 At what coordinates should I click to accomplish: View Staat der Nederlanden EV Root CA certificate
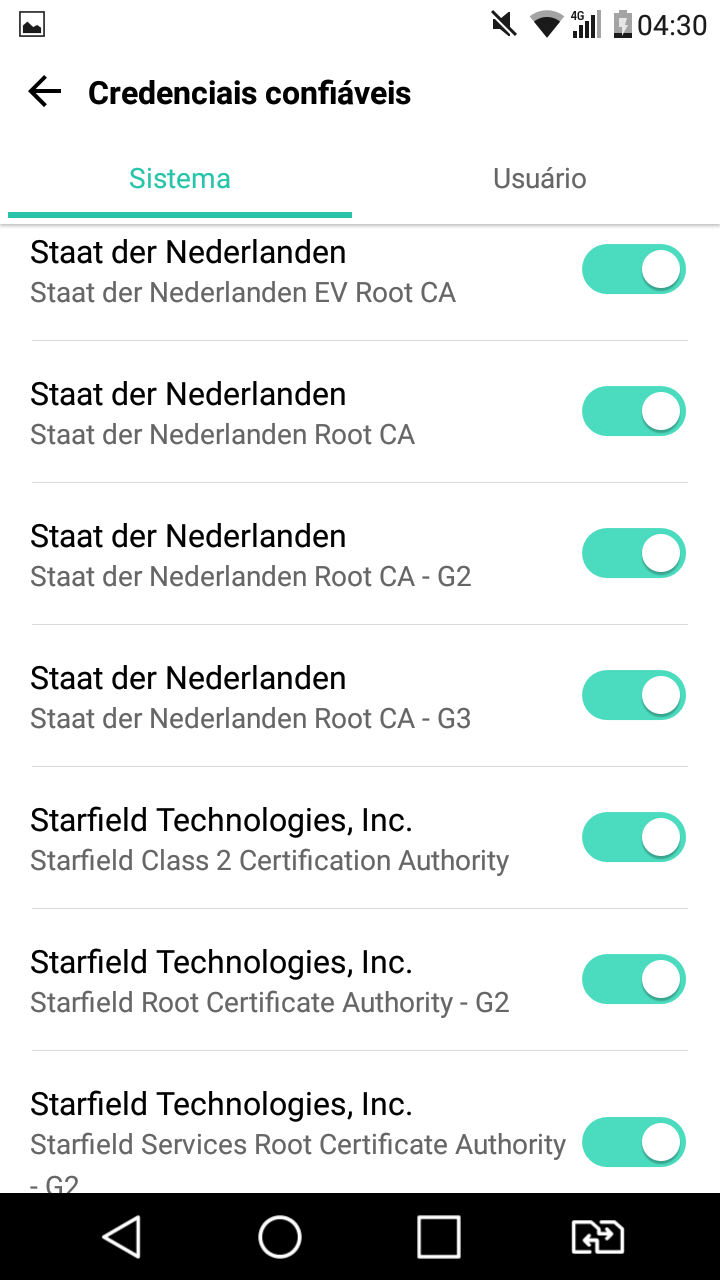tap(300, 270)
